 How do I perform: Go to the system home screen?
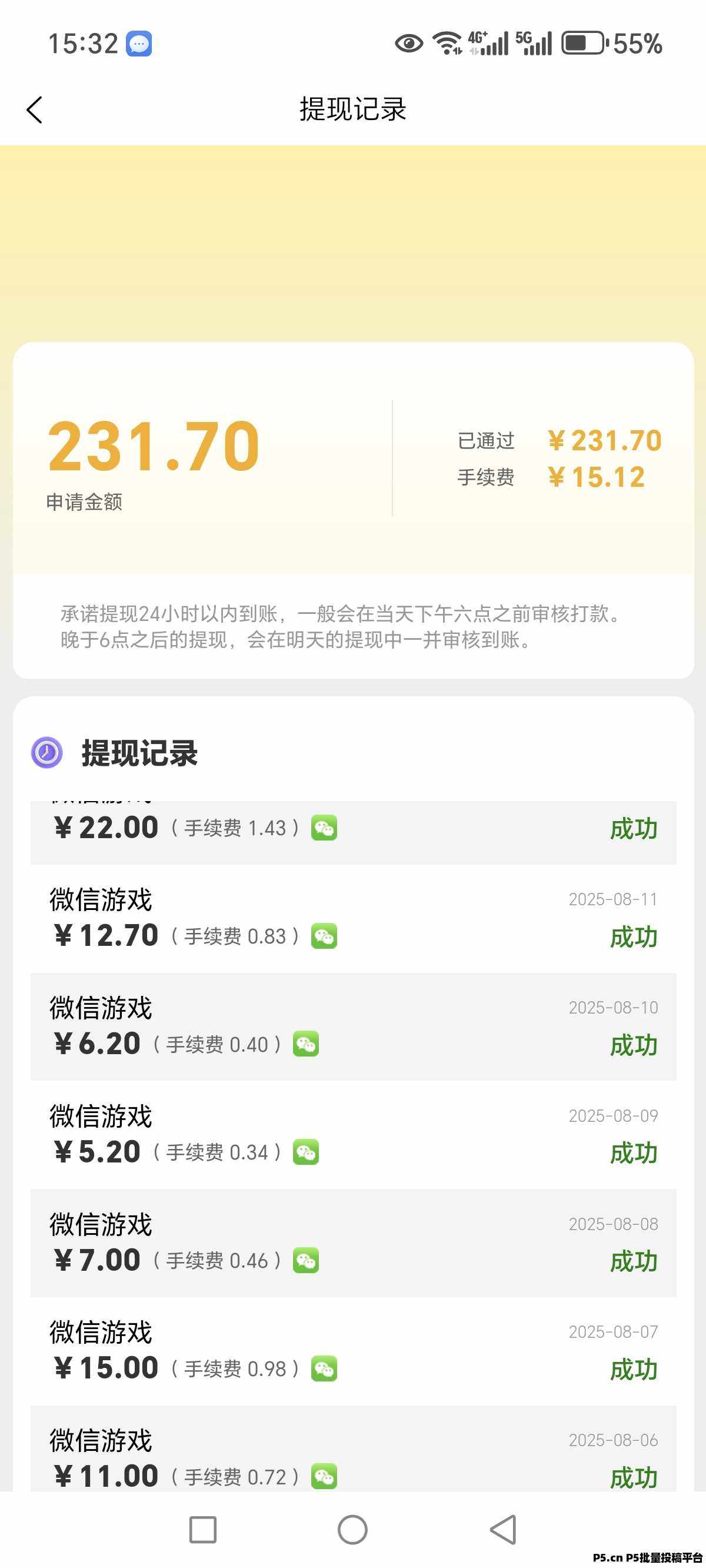(352, 1530)
